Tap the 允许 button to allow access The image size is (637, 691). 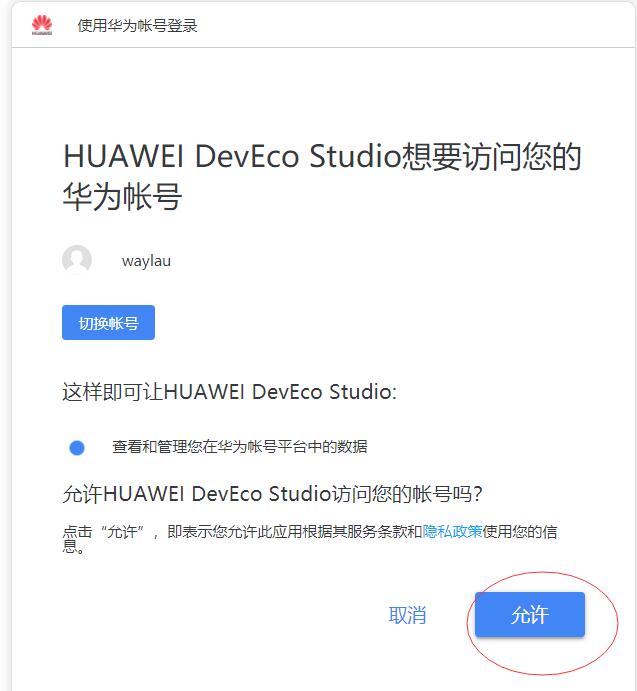pos(529,615)
